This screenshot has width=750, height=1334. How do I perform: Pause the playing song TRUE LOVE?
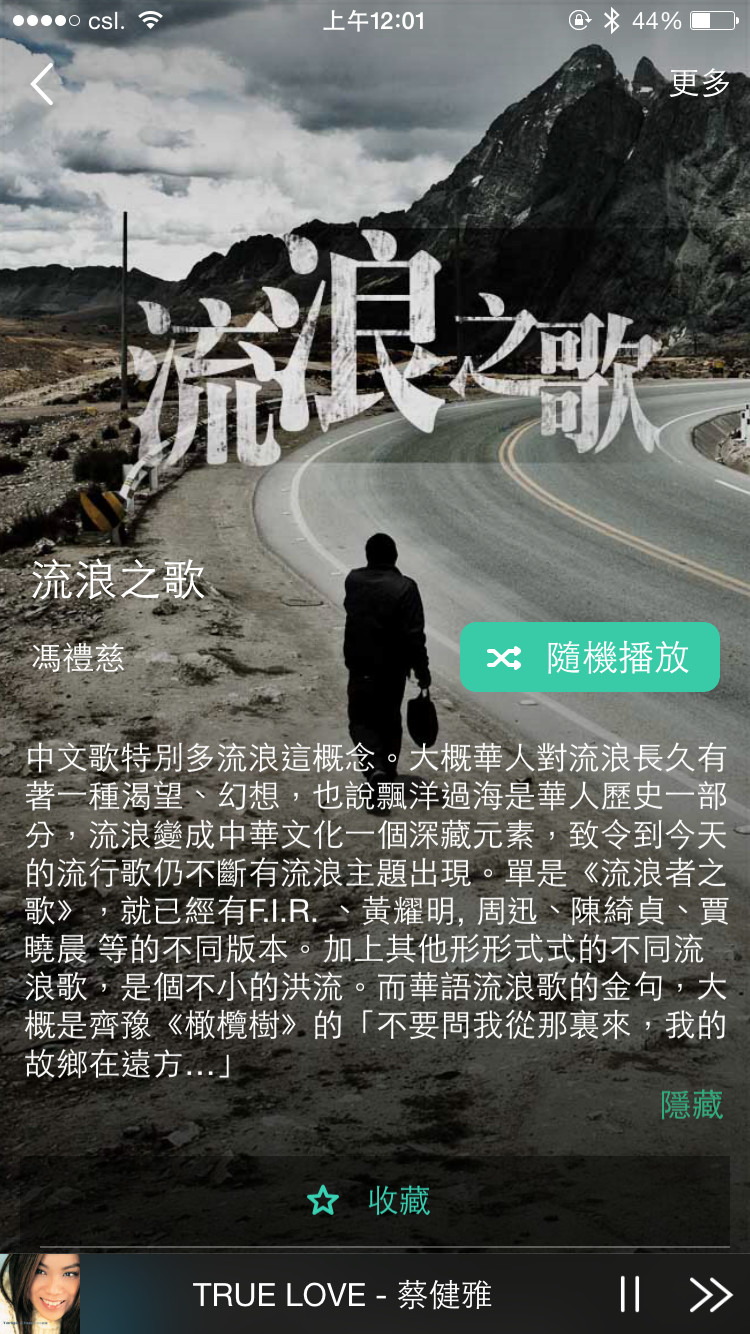pos(630,1294)
